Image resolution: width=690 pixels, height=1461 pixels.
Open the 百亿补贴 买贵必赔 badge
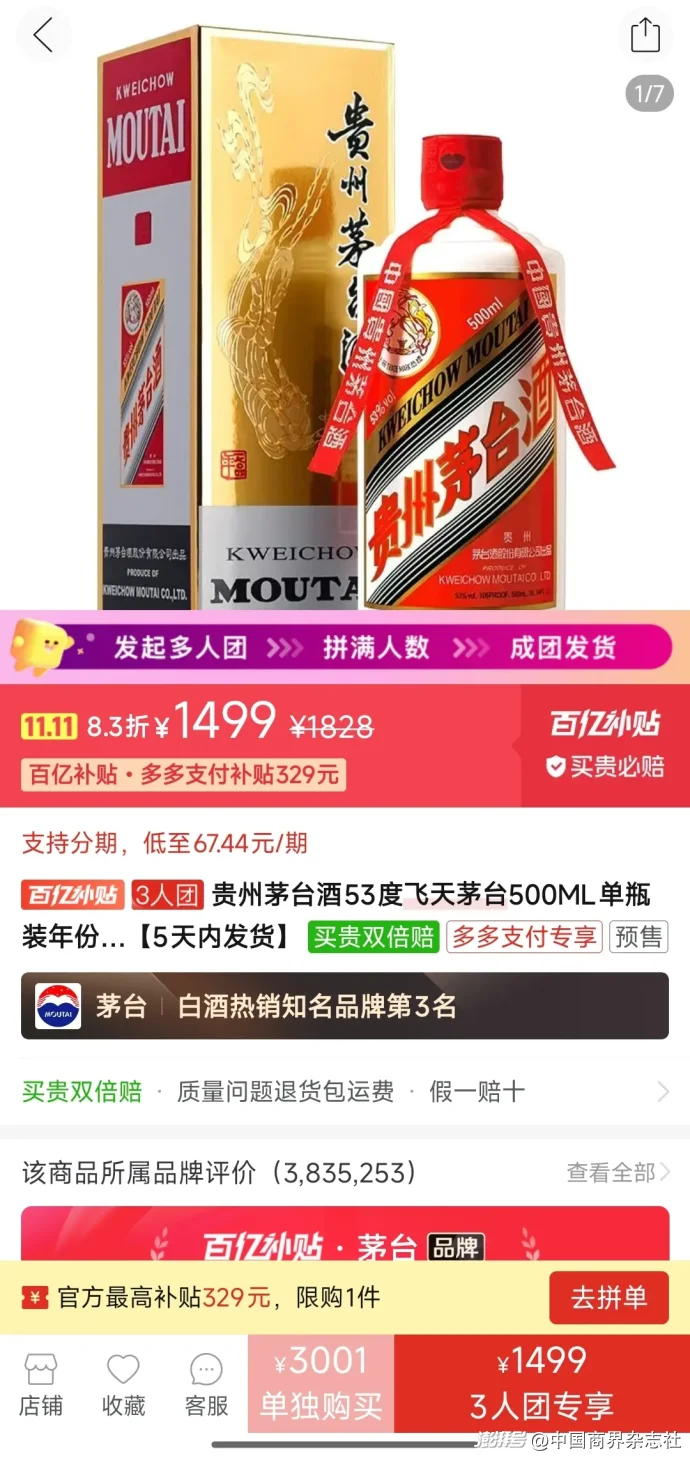coord(604,746)
